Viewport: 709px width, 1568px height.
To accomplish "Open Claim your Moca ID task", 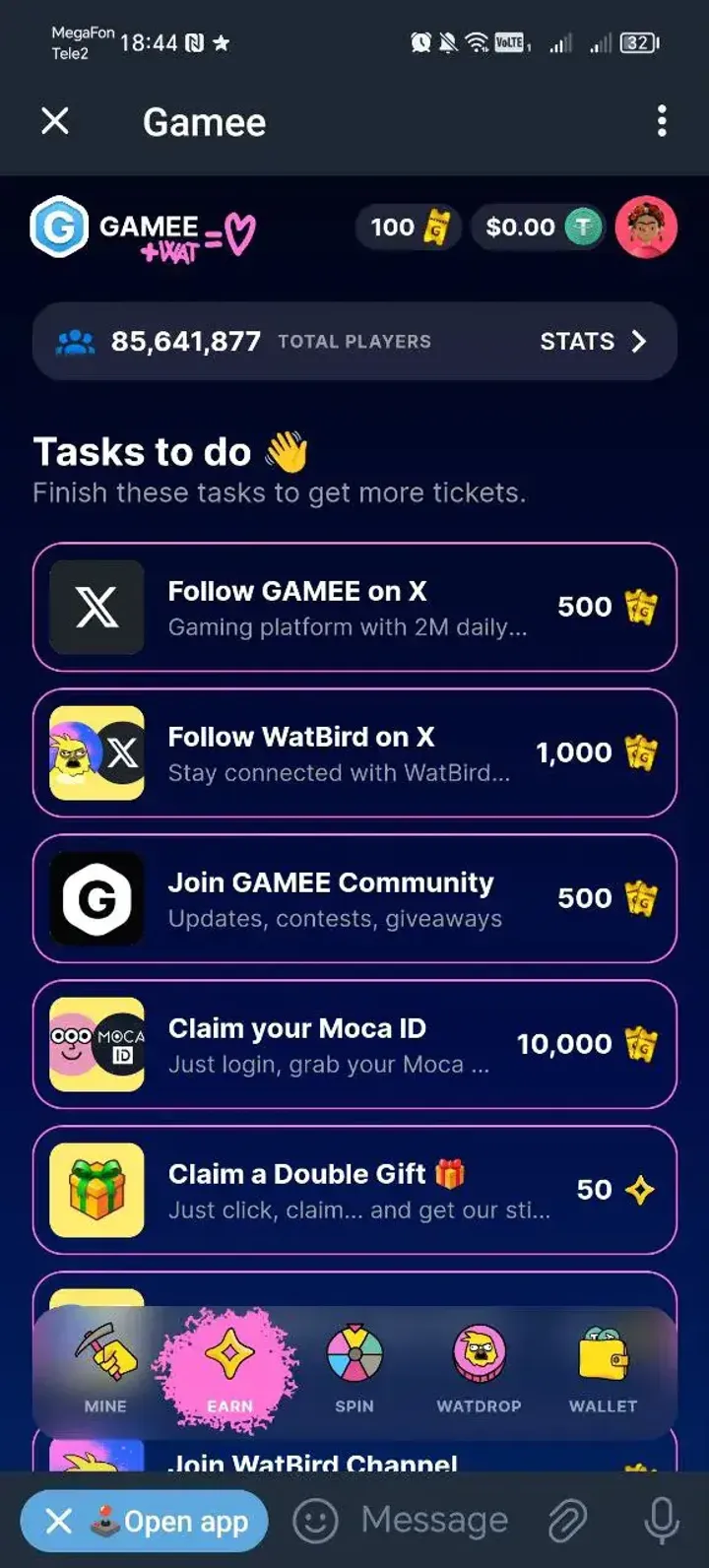I will click(354, 1044).
